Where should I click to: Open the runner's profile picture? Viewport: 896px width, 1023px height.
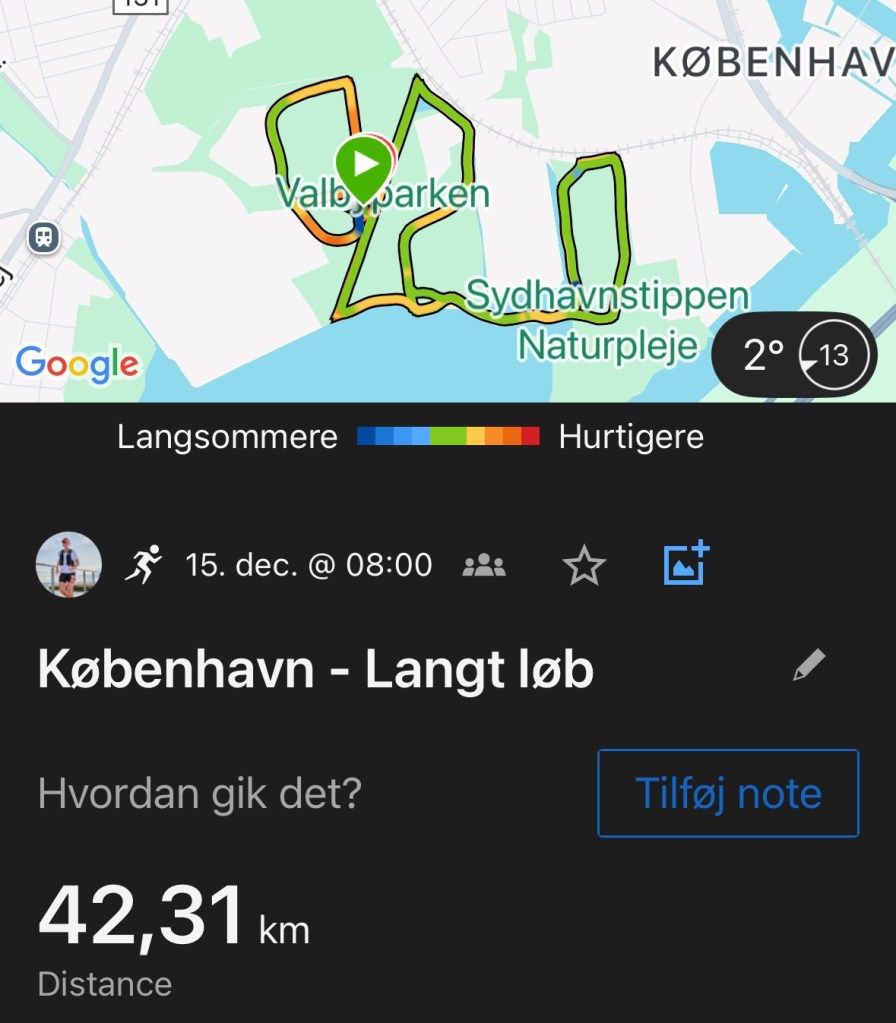[x=69, y=565]
